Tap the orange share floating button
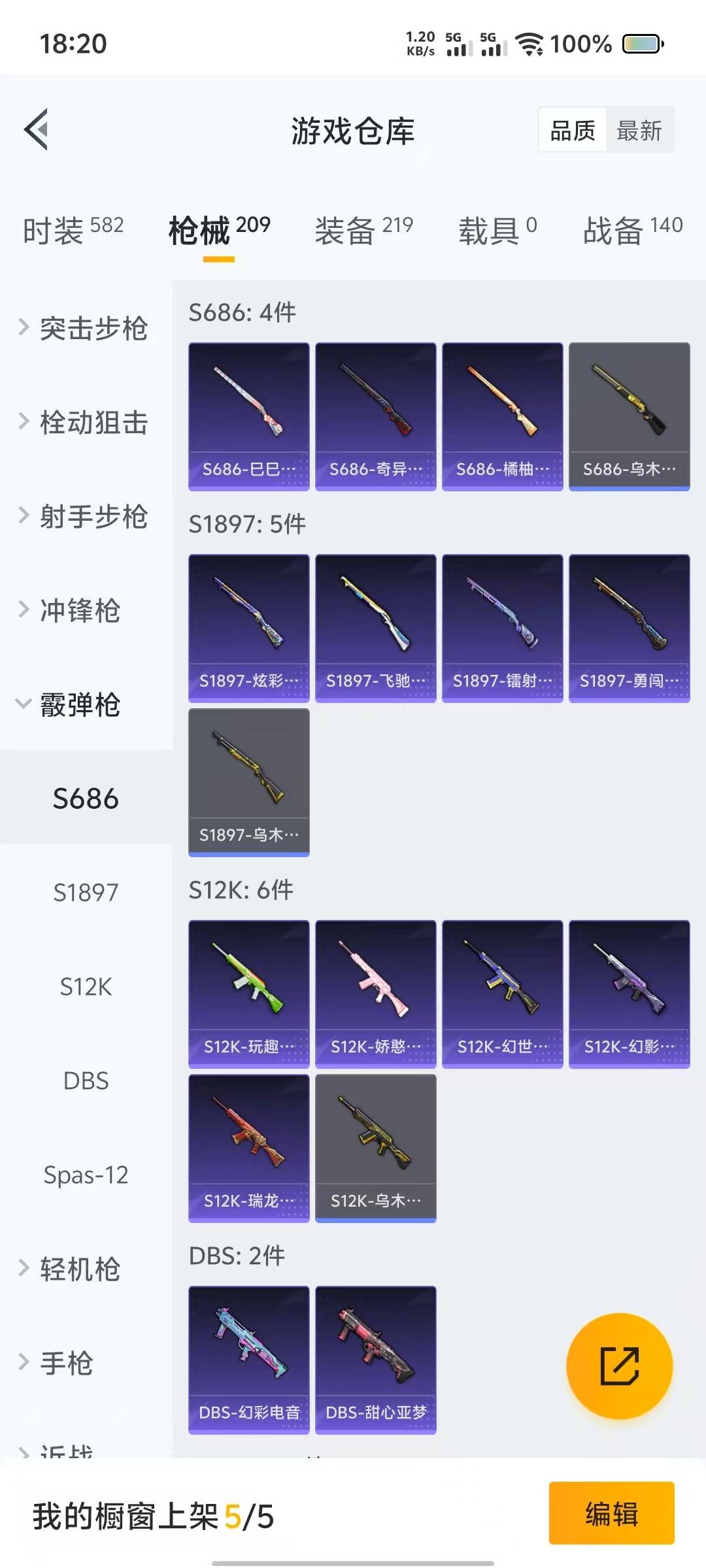 pyautogui.click(x=619, y=1366)
